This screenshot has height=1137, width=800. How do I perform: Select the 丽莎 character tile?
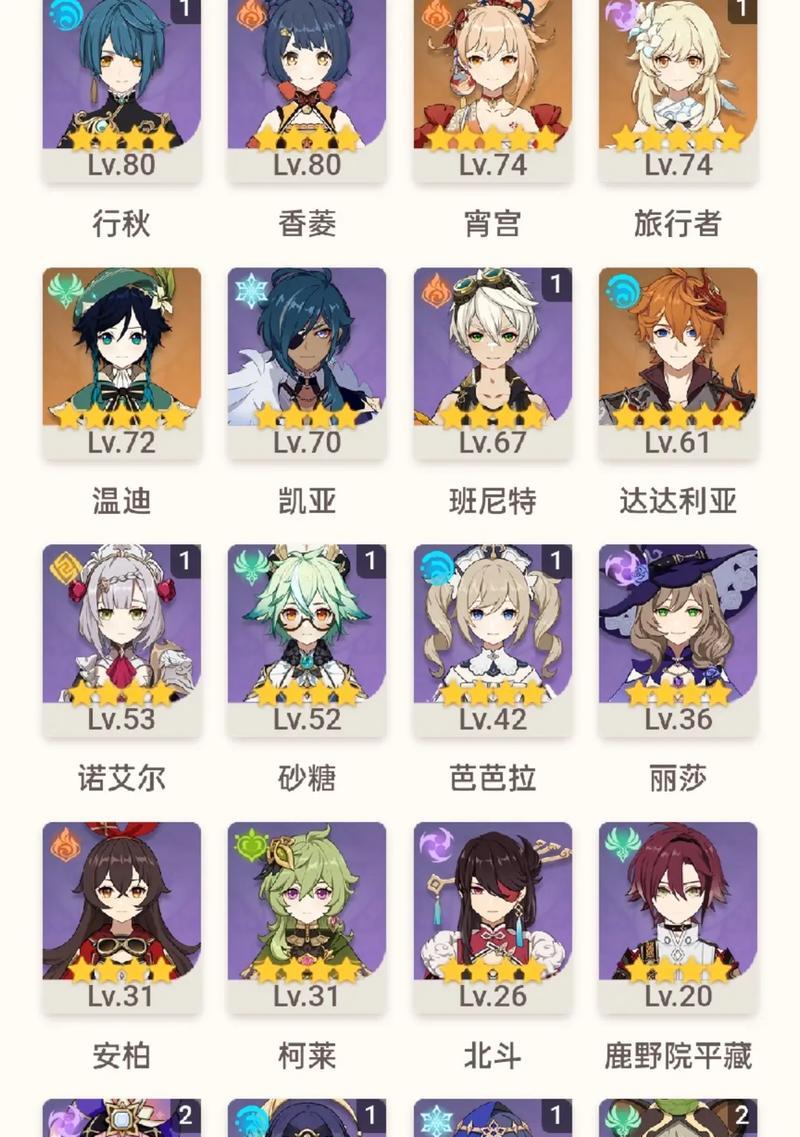[x=678, y=637]
